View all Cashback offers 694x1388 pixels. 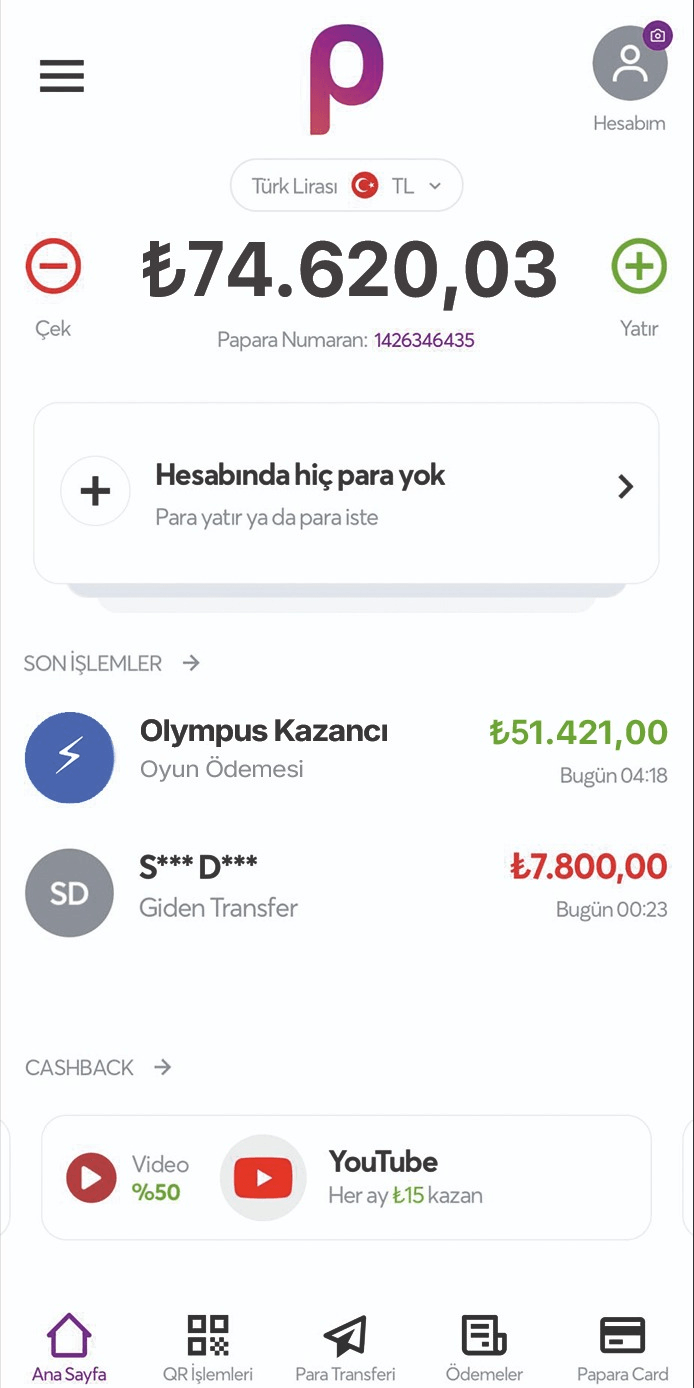(98, 1068)
